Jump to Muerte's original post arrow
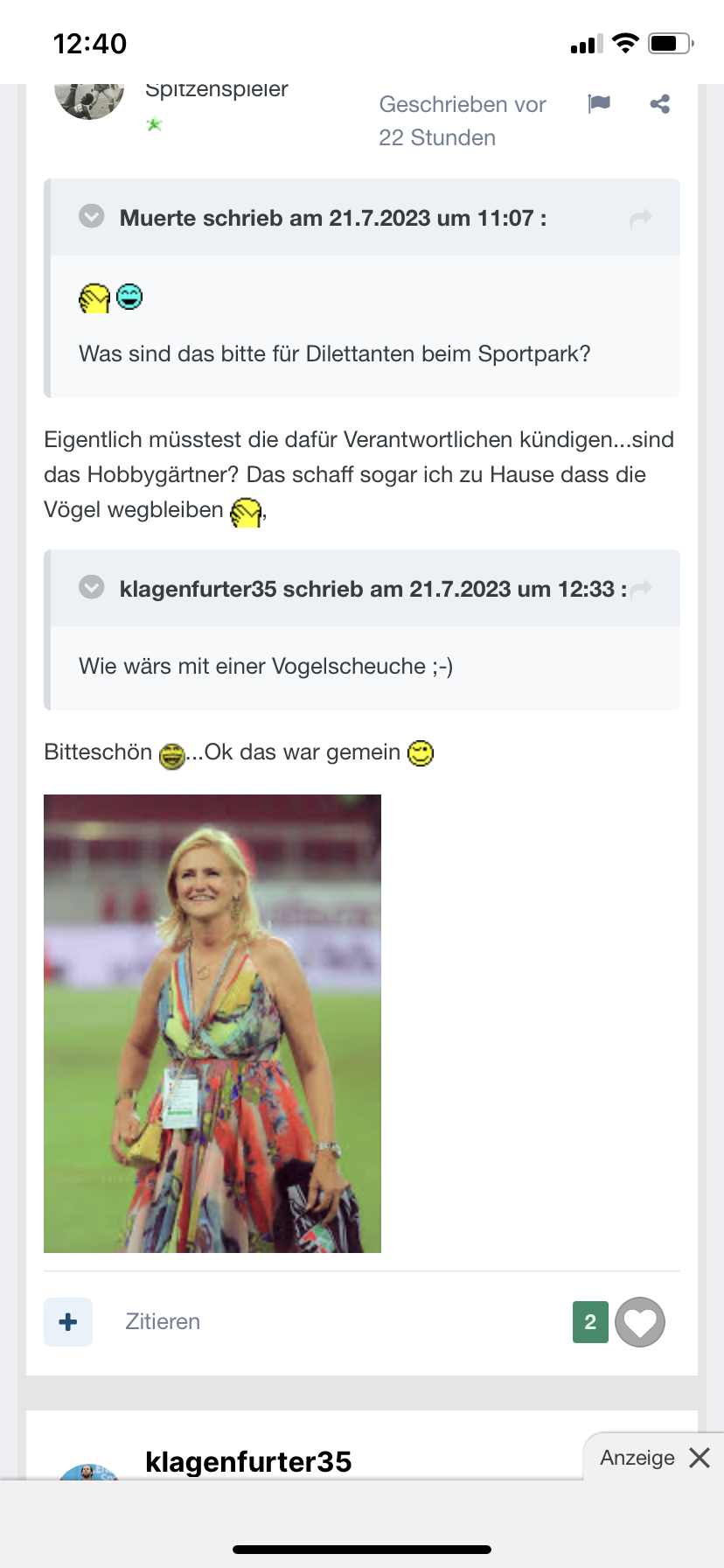 641,218
